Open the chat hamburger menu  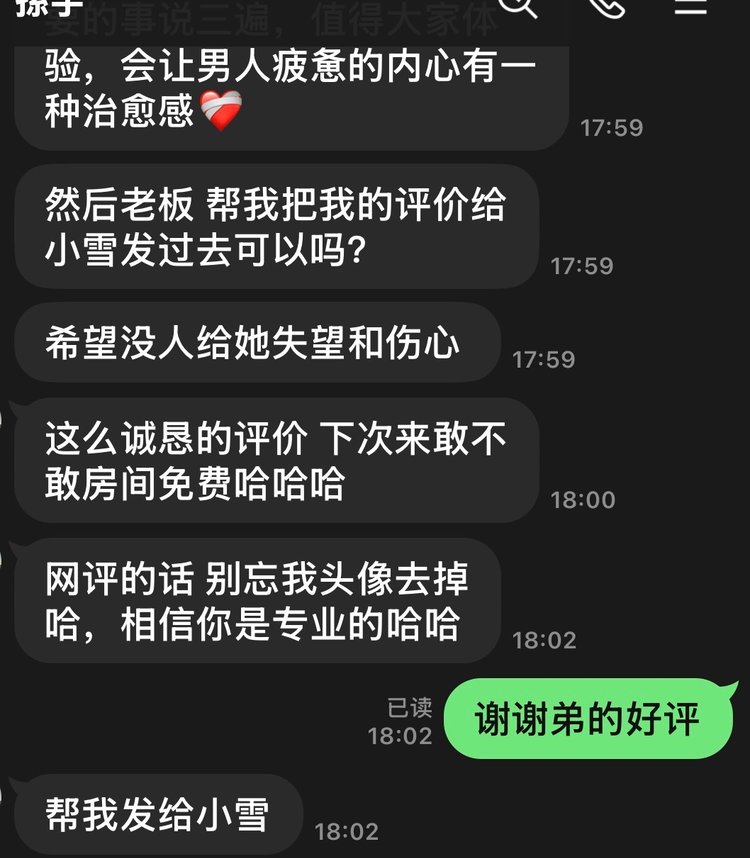tap(690, 5)
